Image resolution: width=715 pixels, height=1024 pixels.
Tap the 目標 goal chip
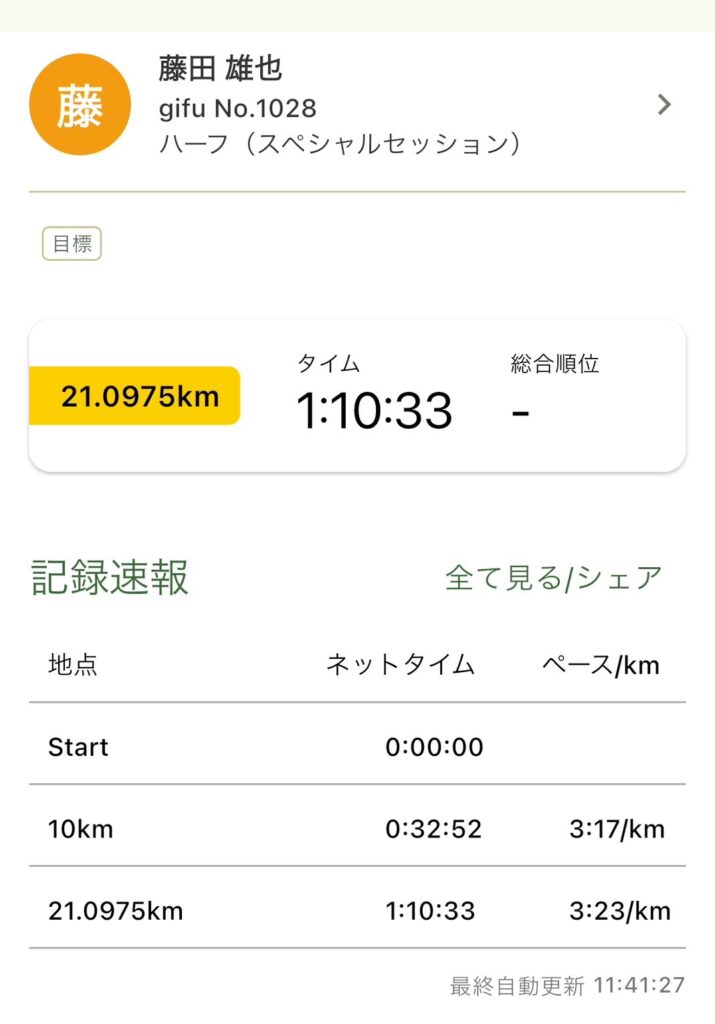[72, 244]
